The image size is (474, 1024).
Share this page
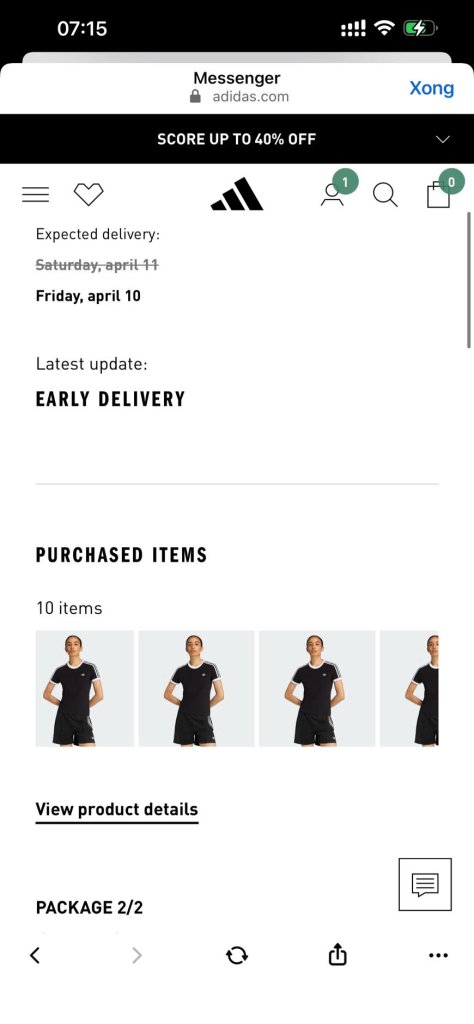click(337, 955)
